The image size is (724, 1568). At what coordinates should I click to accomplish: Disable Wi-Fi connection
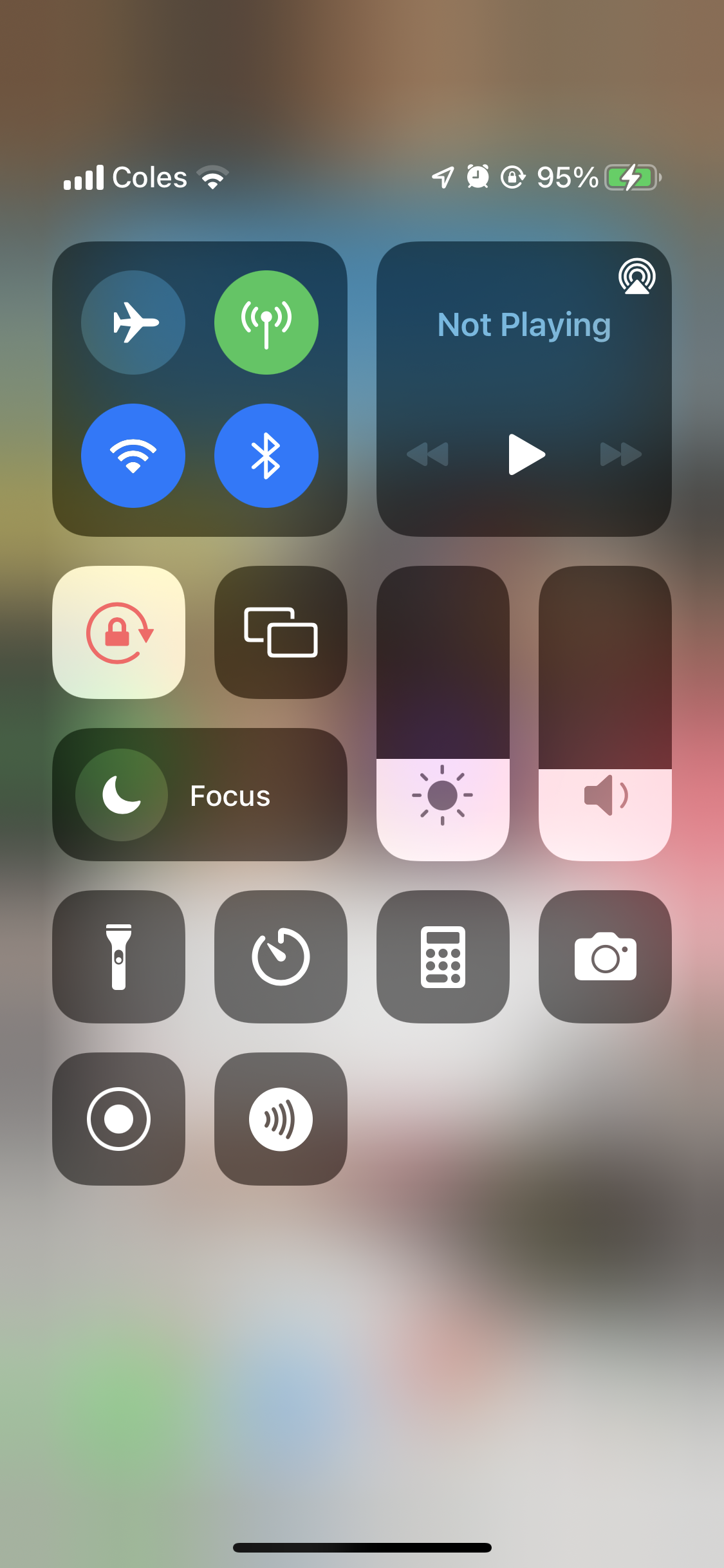(x=133, y=456)
